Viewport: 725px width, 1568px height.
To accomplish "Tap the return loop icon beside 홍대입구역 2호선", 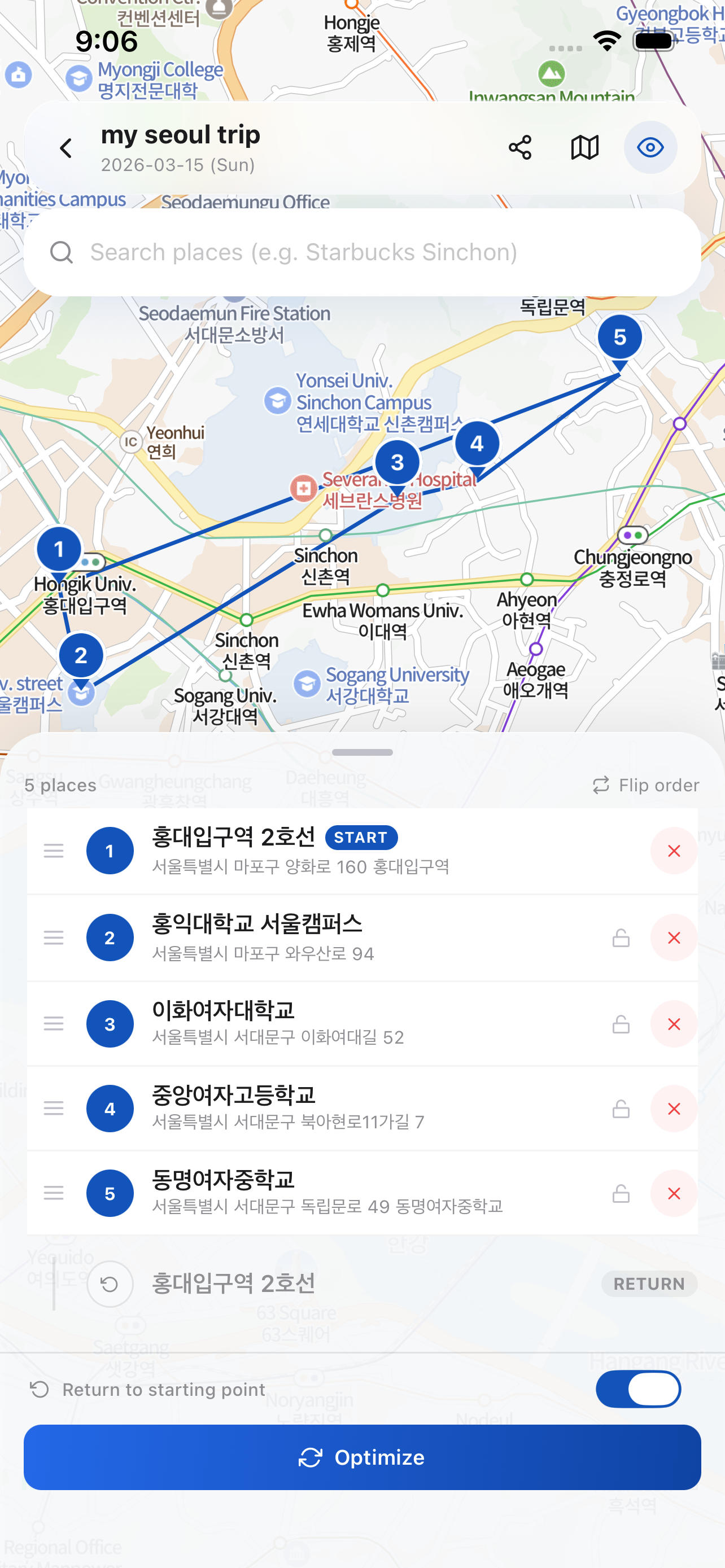I will [110, 1283].
